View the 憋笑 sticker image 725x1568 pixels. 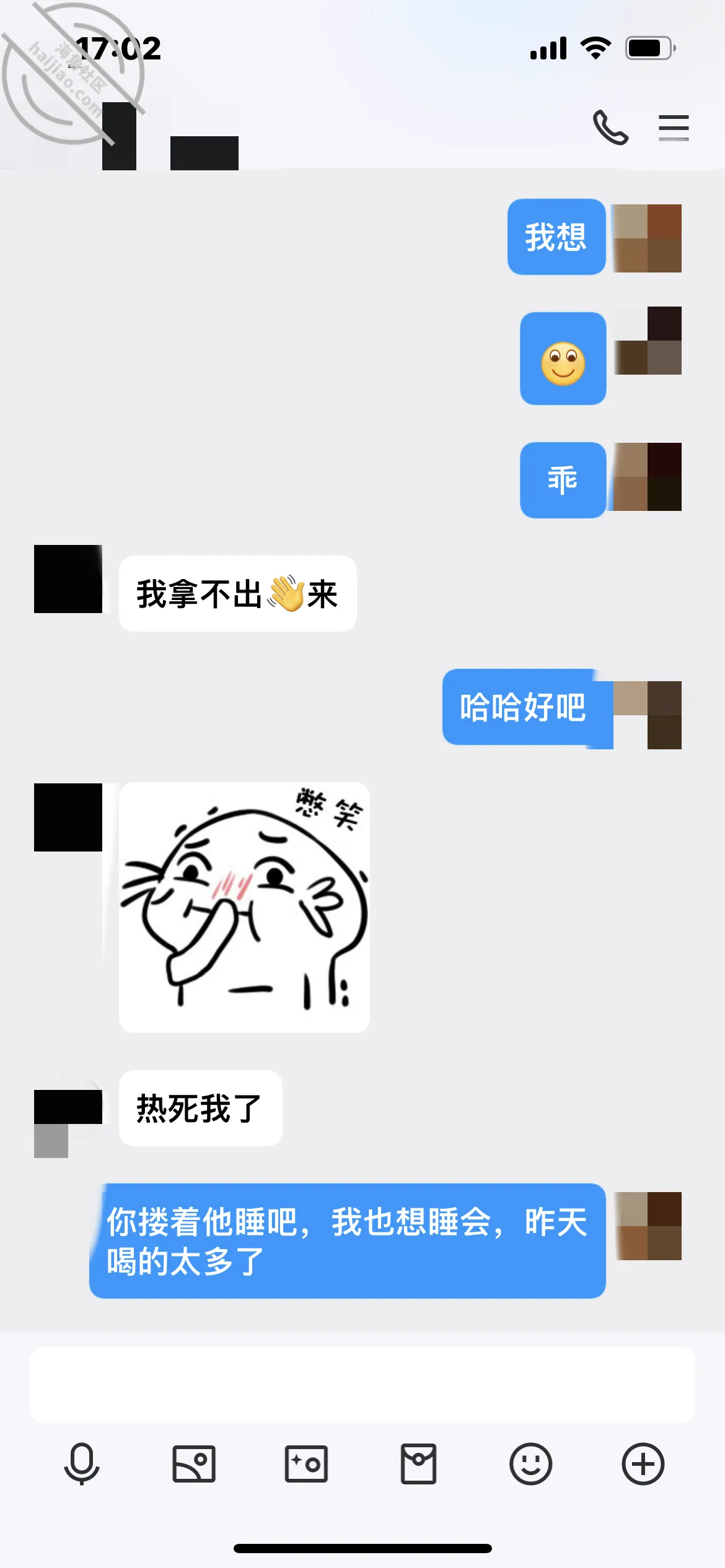(244, 907)
